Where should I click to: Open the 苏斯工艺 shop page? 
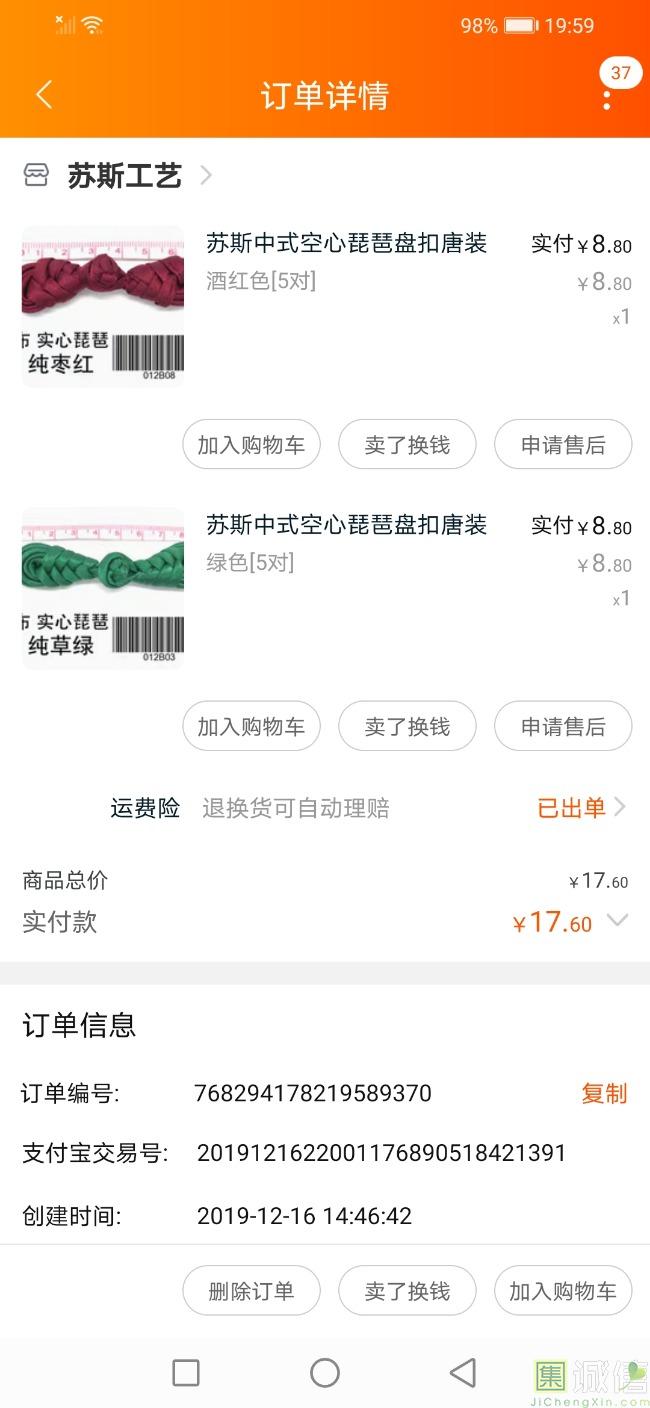(125, 176)
